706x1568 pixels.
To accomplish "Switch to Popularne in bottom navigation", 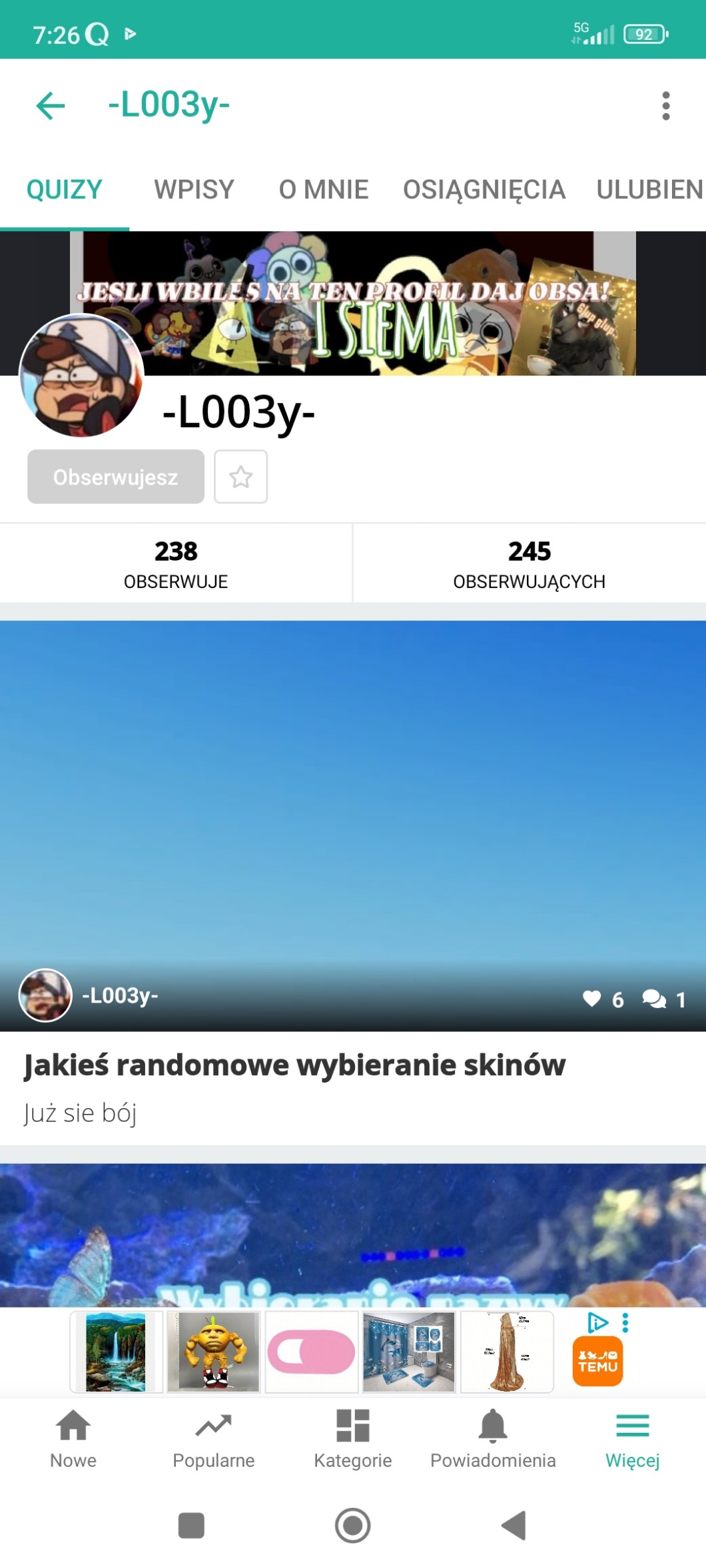I will pyautogui.click(x=213, y=1438).
